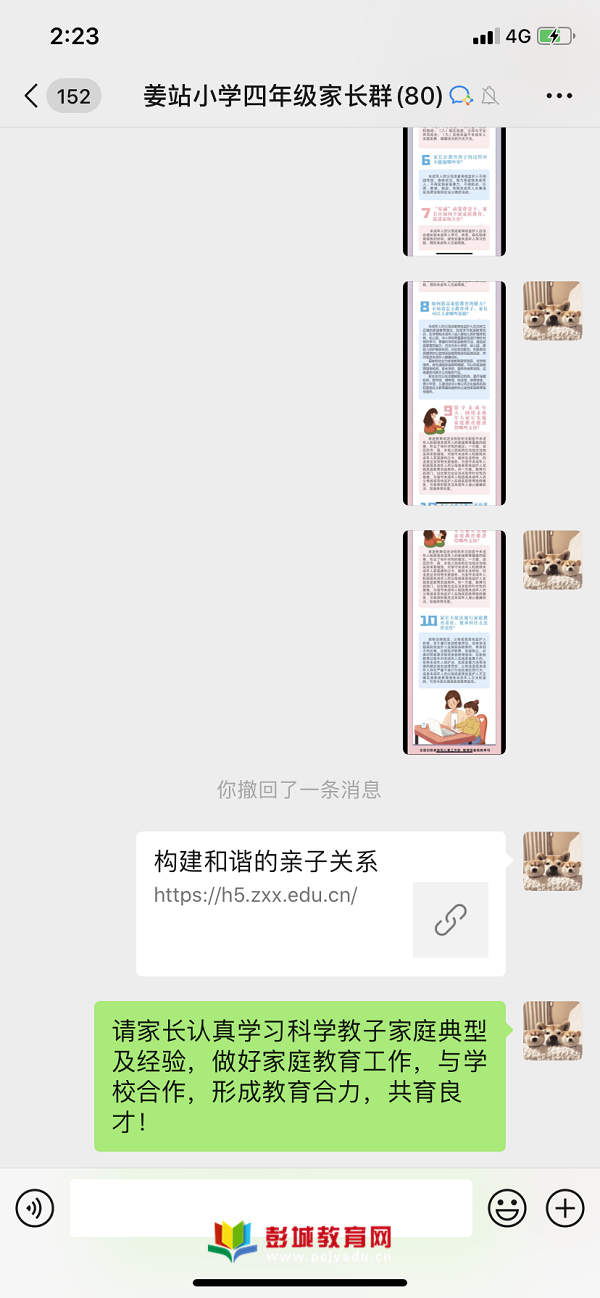Screen dimensions: 600x1298
Task: Open the plus attachment menu
Action: coord(565,1209)
